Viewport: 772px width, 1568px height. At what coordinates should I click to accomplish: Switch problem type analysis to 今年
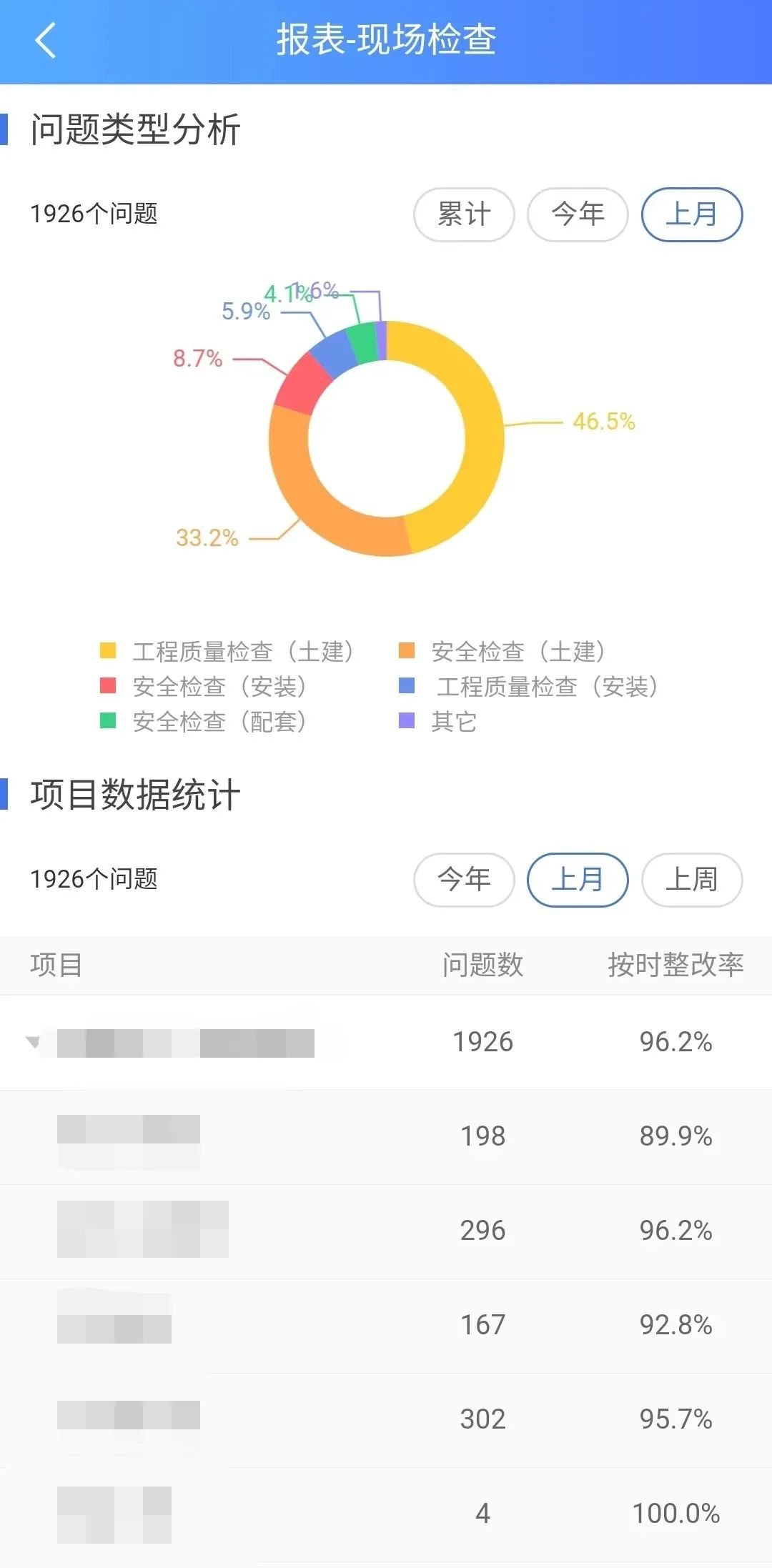pos(578,214)
